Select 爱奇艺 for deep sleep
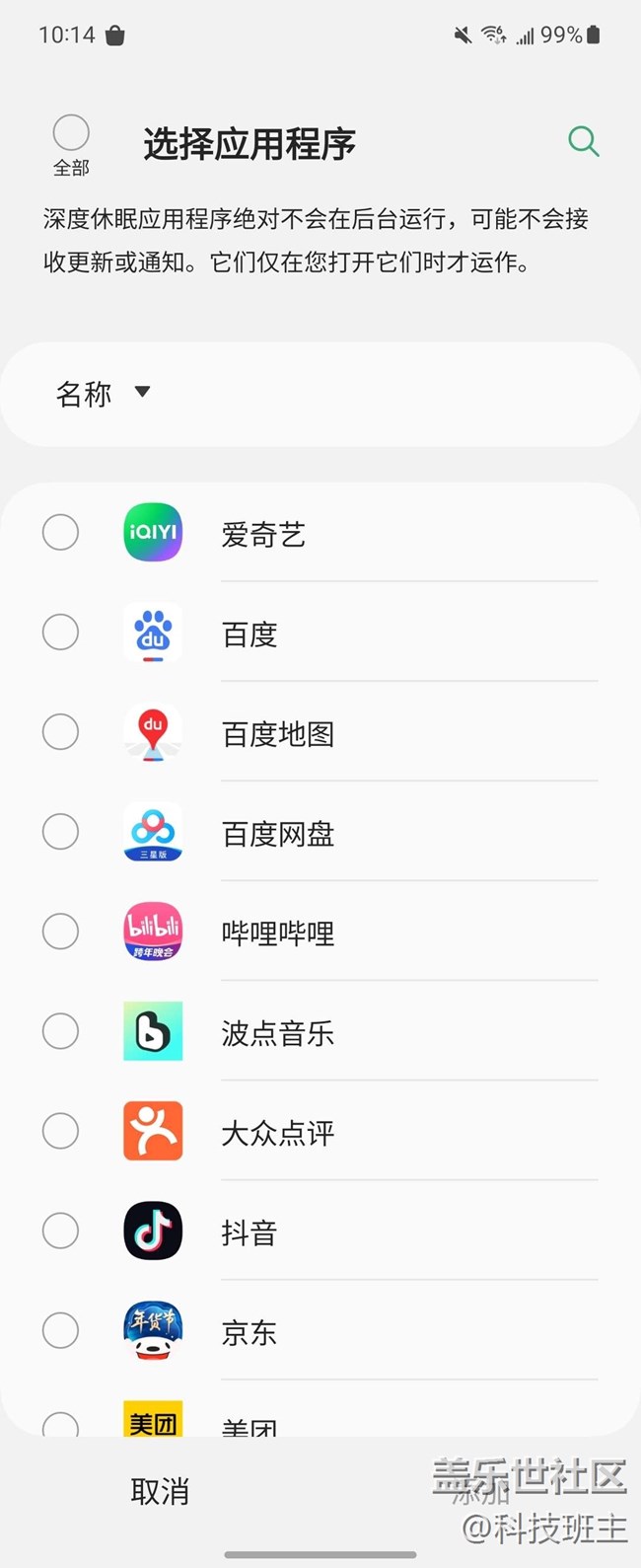The height and width of the screenshot is (1568, 641). tap(60, 533)
